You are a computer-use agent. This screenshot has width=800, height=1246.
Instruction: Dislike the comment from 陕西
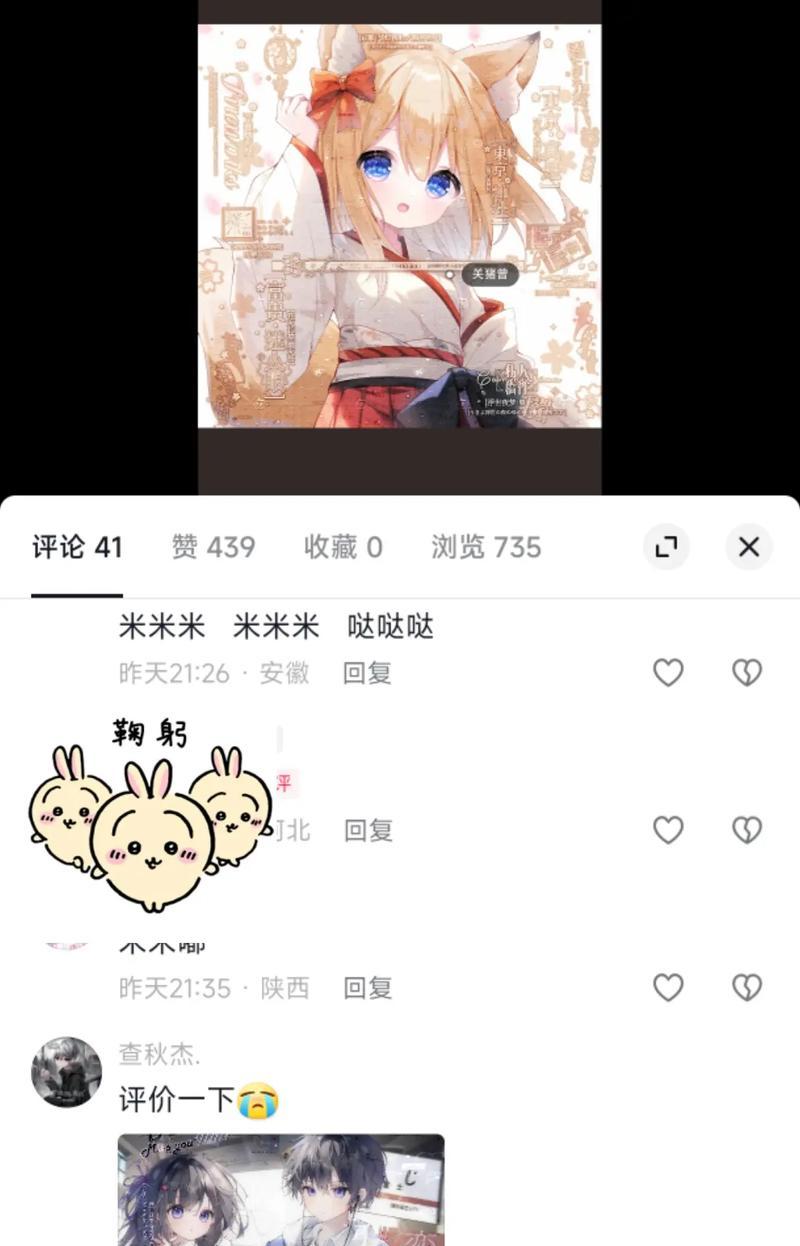(x=747, y=988)
